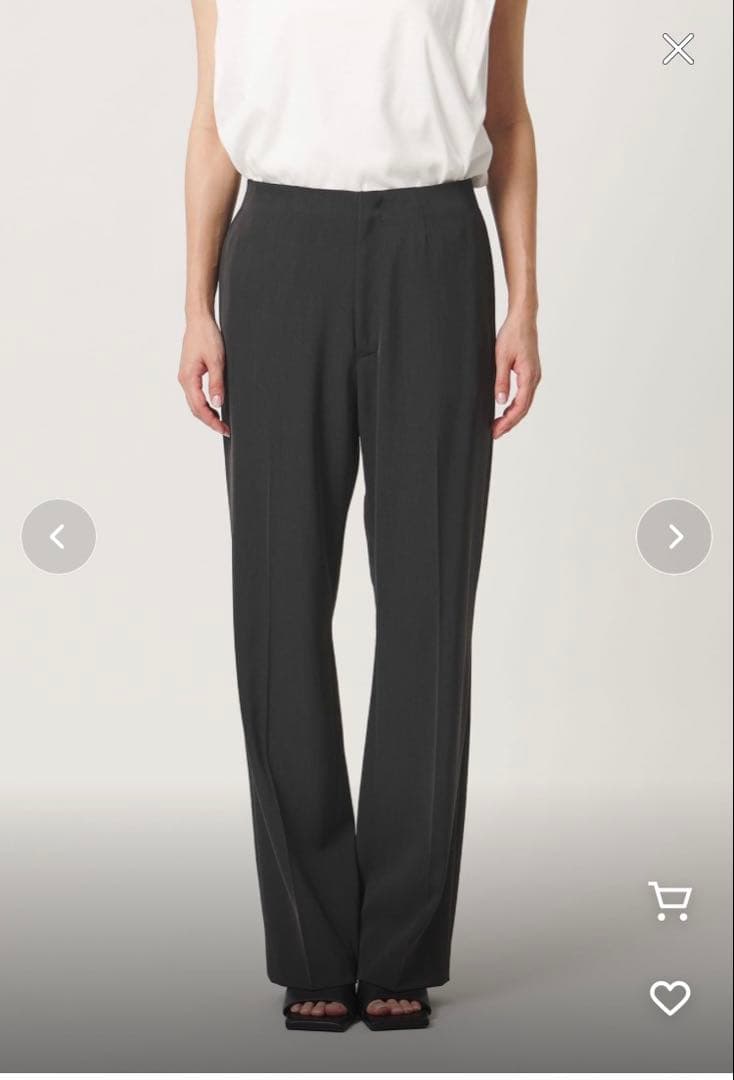Add these trousers to the cart

[x=670, y=900]
